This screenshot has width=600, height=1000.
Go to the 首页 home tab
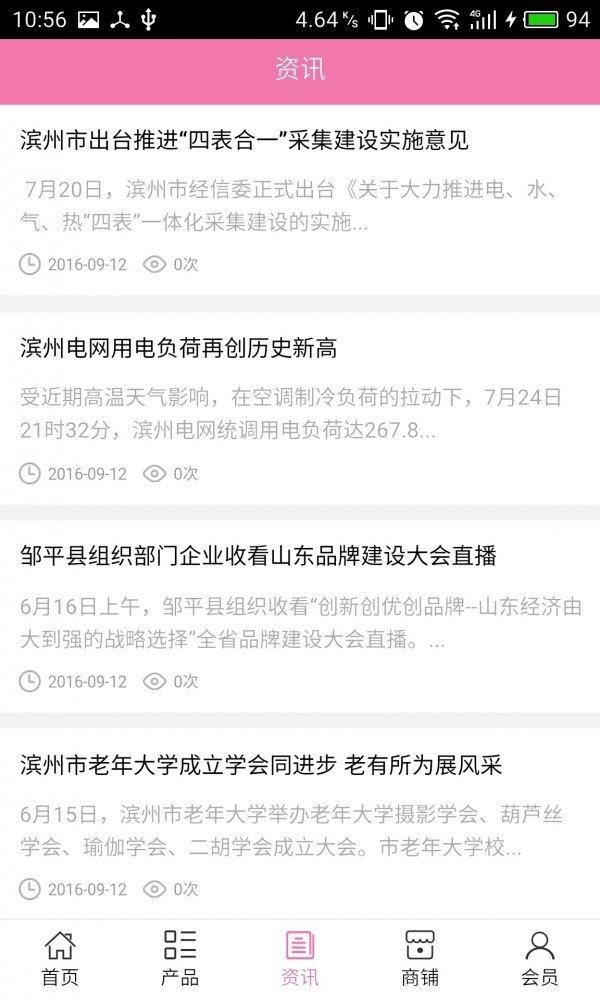point(60,958)
